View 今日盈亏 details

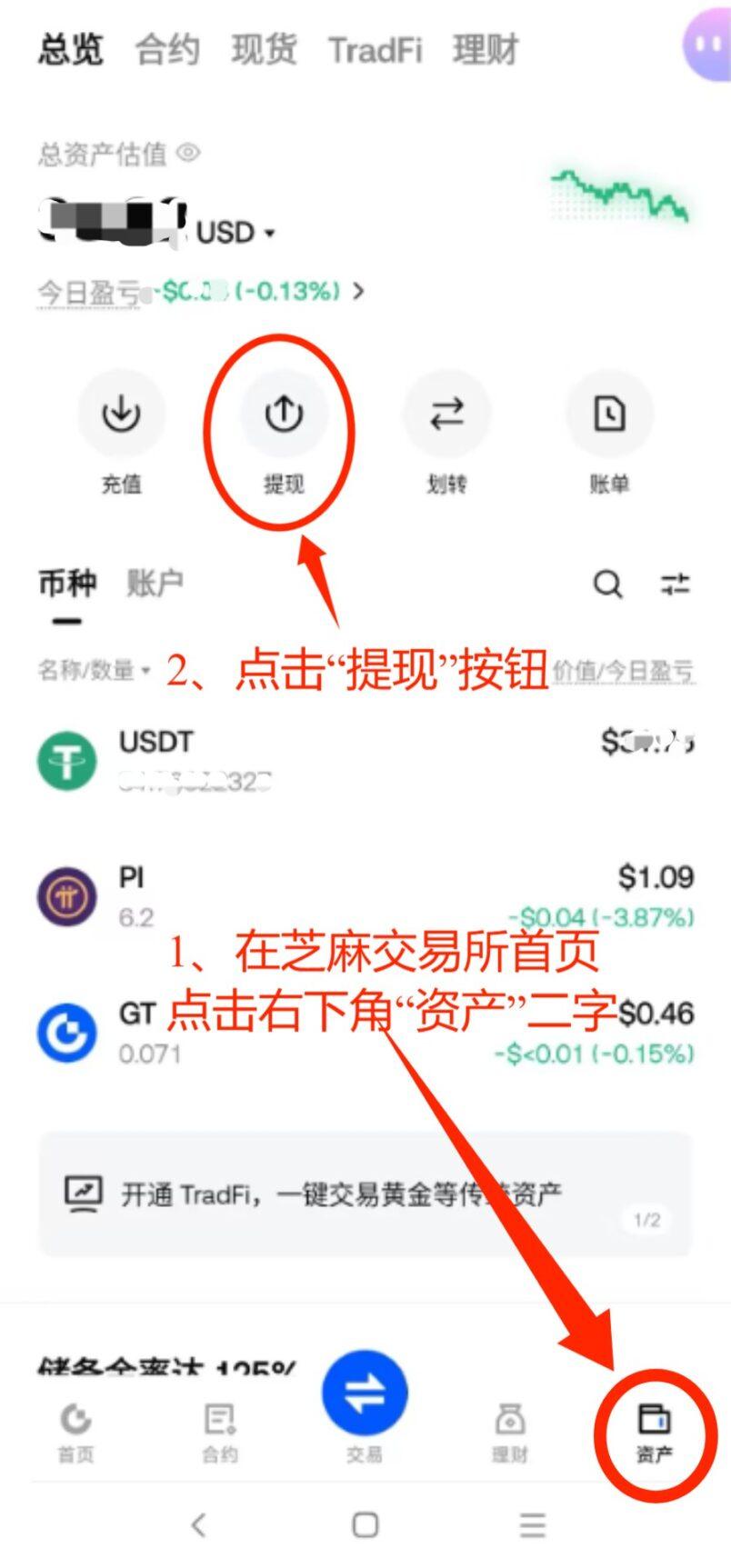[358, 291]
